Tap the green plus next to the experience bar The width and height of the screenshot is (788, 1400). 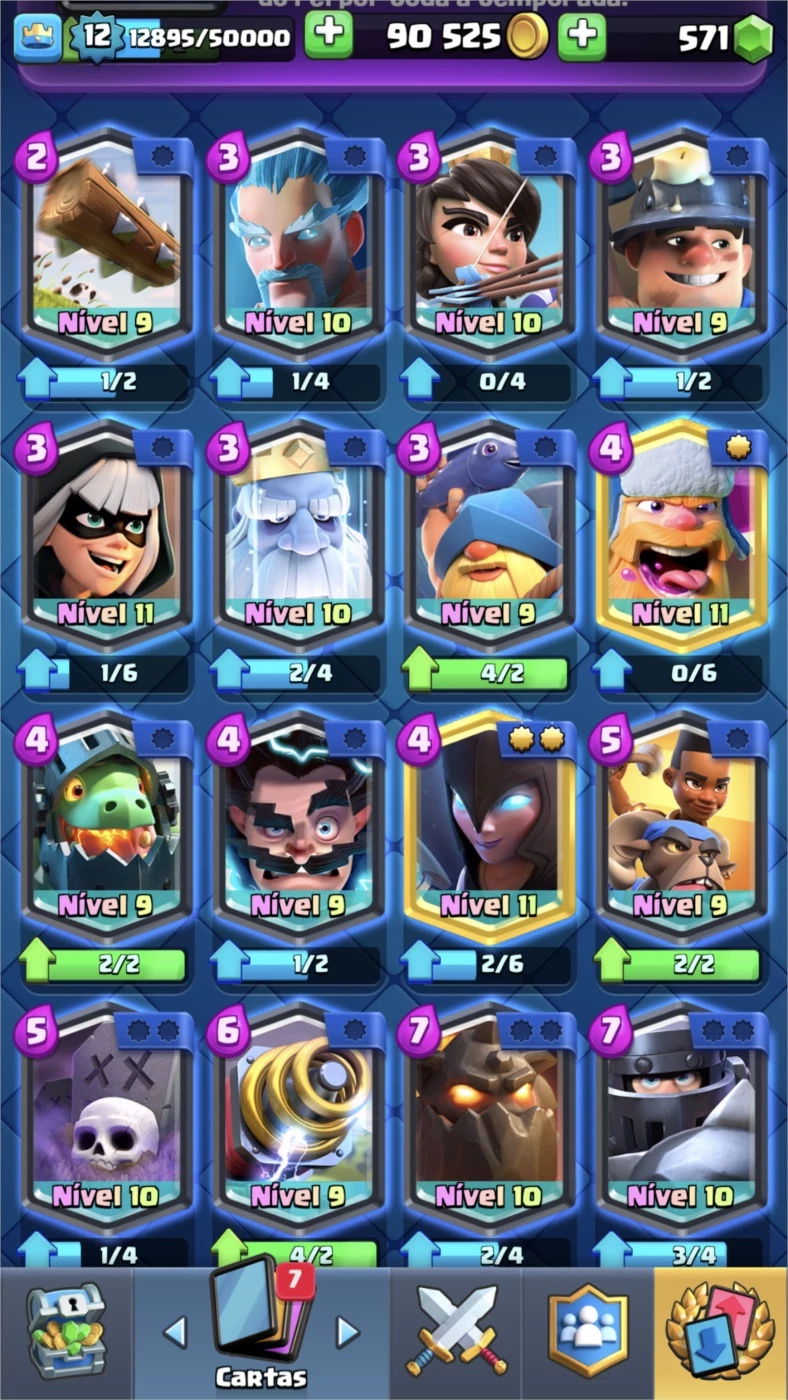click(328, 37)
